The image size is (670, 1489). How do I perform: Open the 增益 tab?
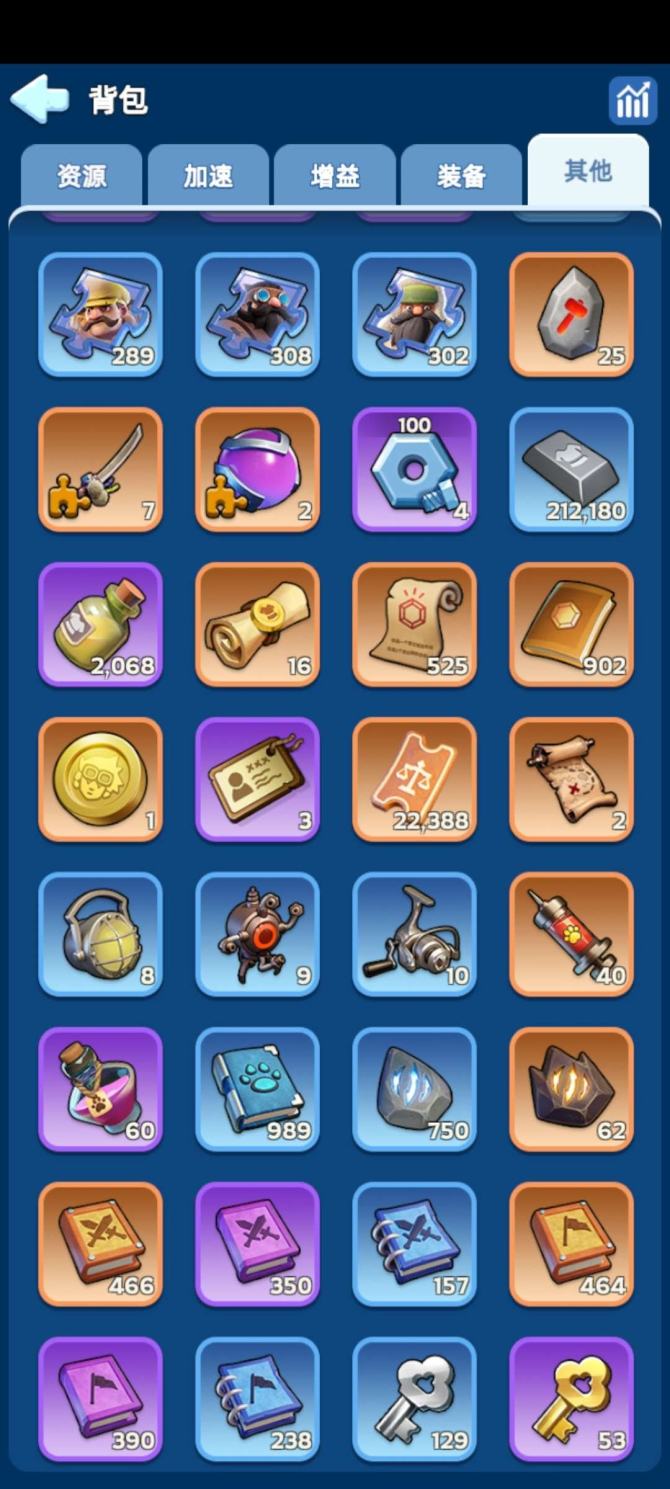tap(335, 176)
